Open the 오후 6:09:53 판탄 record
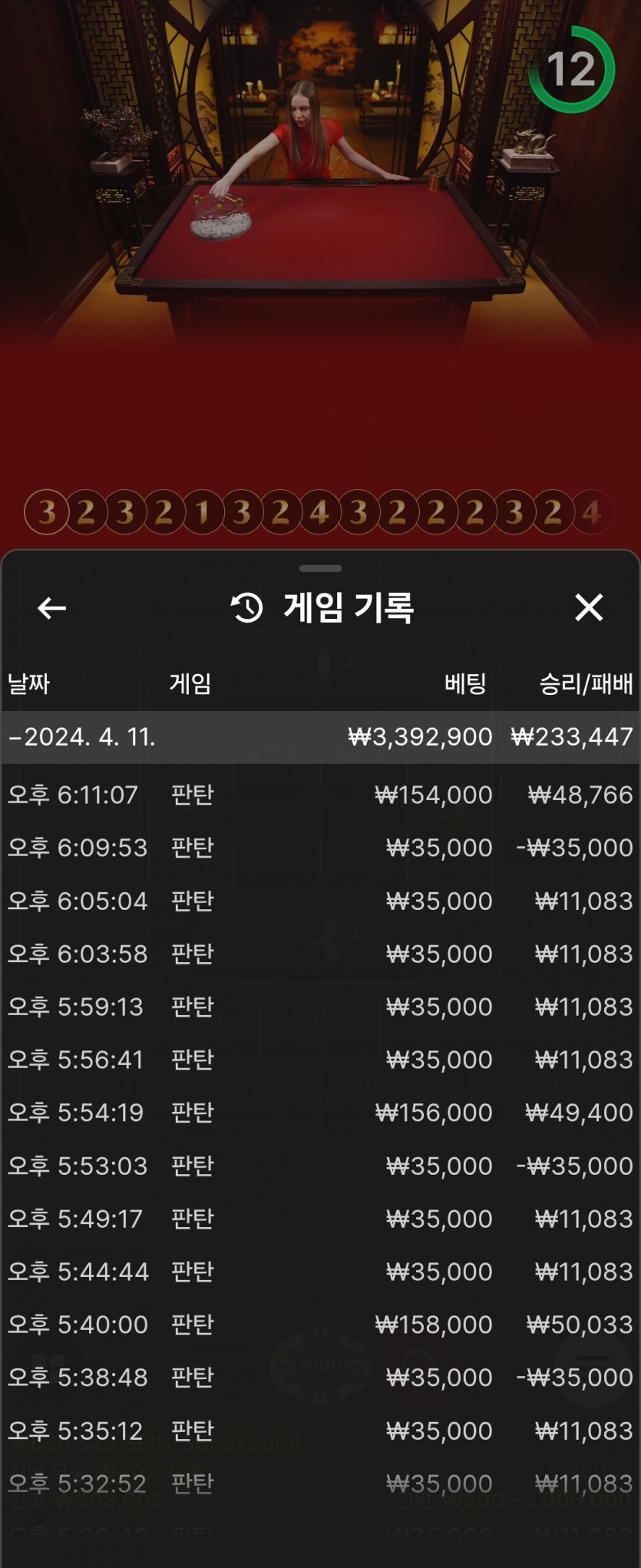The height and width of the screenshot is (1568, 641). [320, 848]
